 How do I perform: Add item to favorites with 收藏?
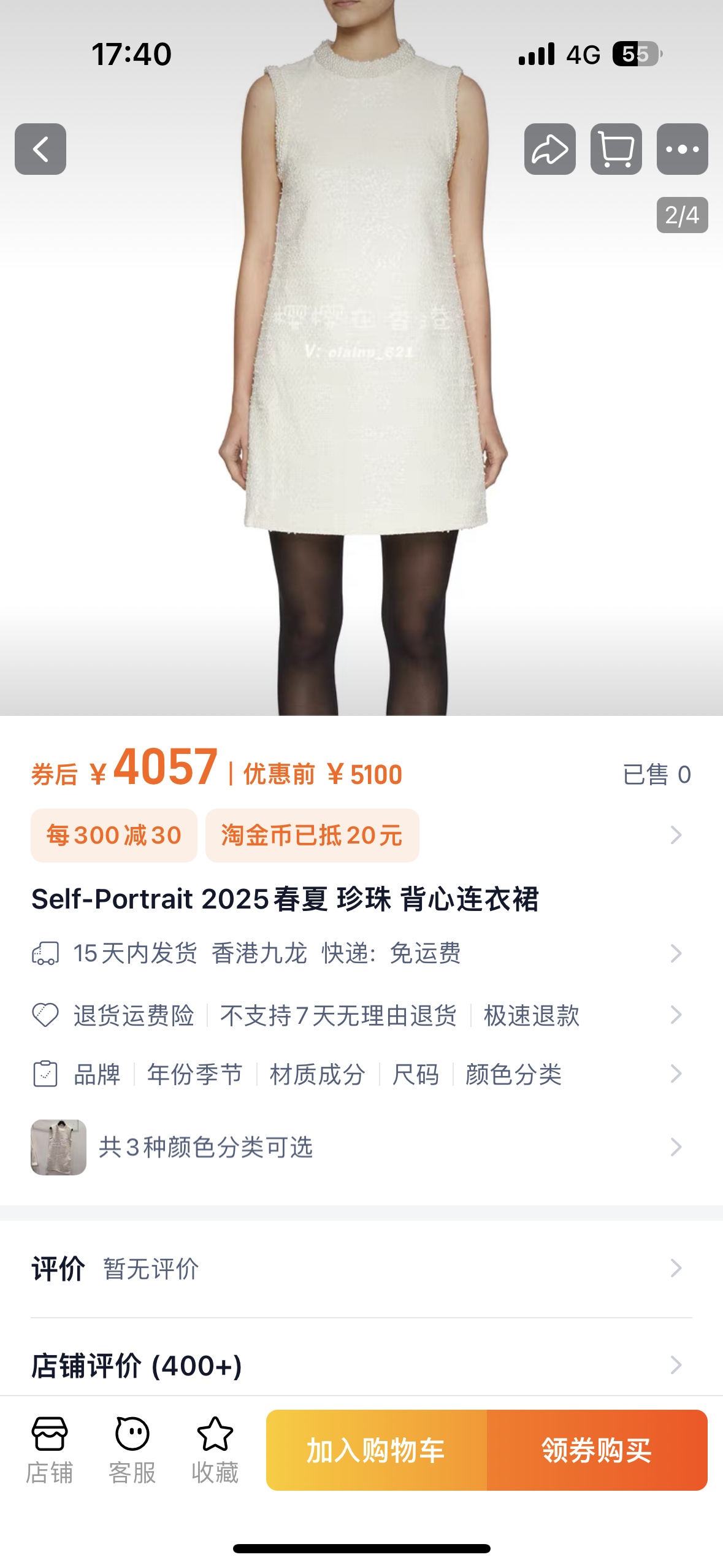[215, 1450]
